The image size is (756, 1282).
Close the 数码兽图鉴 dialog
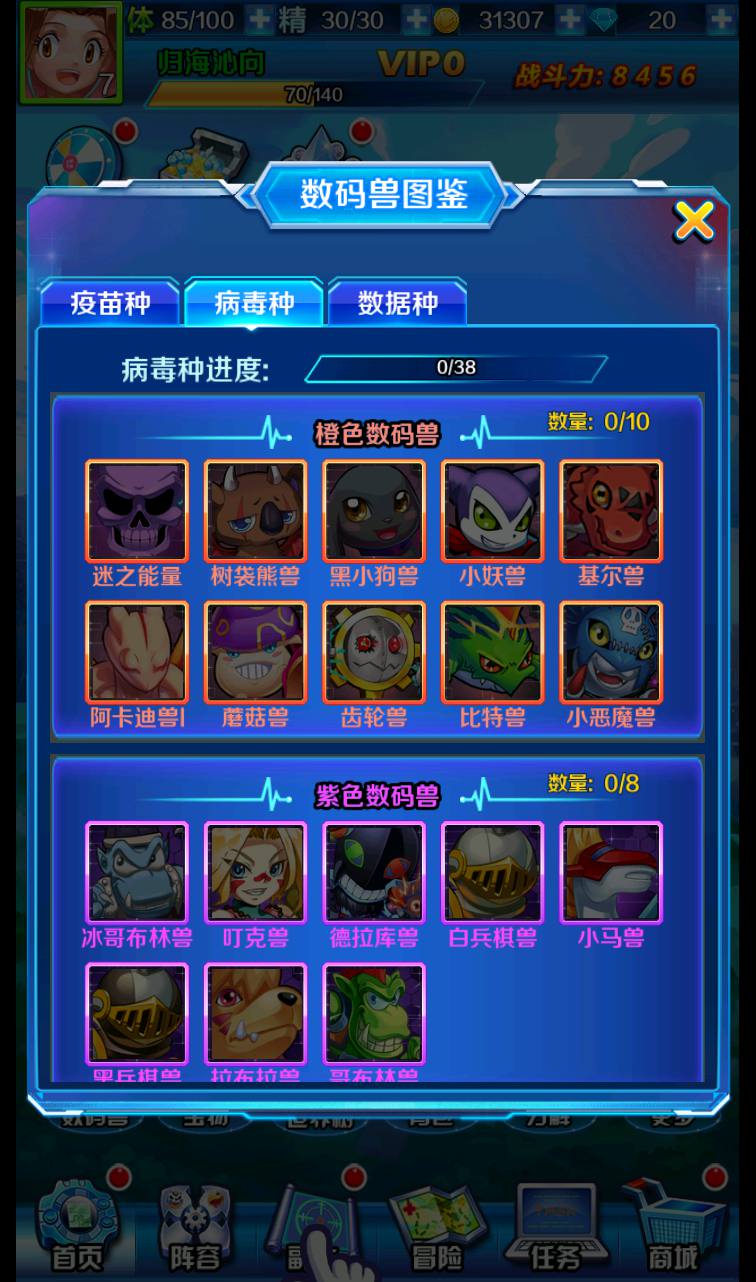(x=693, y=220)
